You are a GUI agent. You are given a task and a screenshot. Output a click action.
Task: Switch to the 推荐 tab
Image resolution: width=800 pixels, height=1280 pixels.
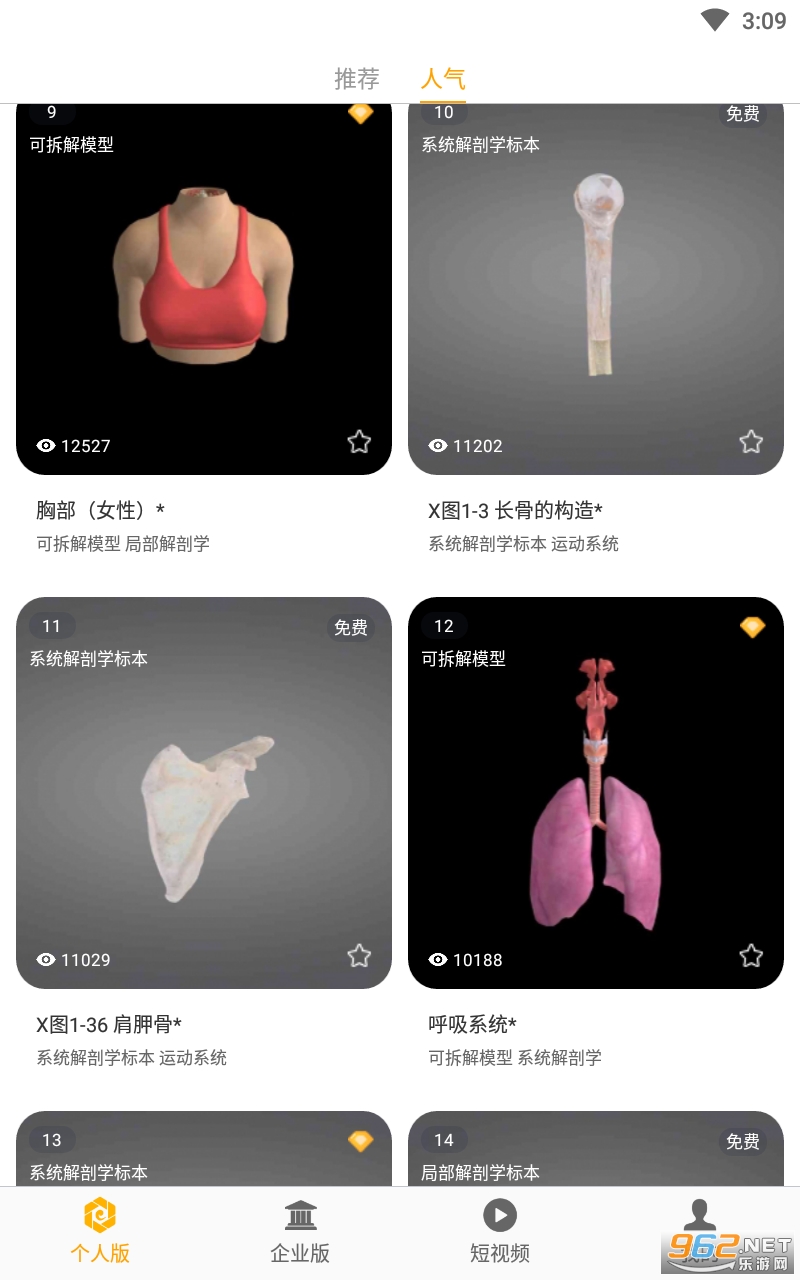356,78
